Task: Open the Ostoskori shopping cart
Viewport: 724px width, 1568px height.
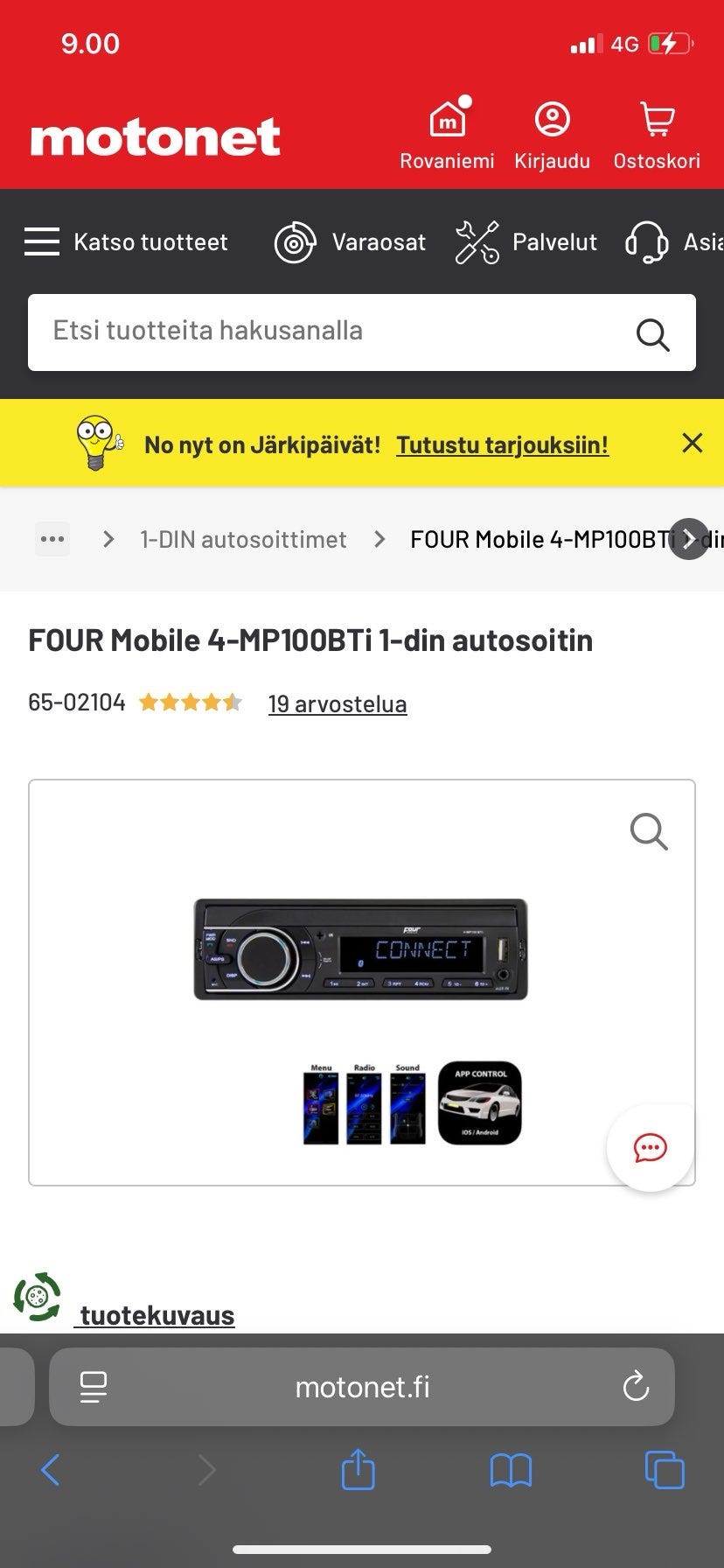Action: [657, 134]
